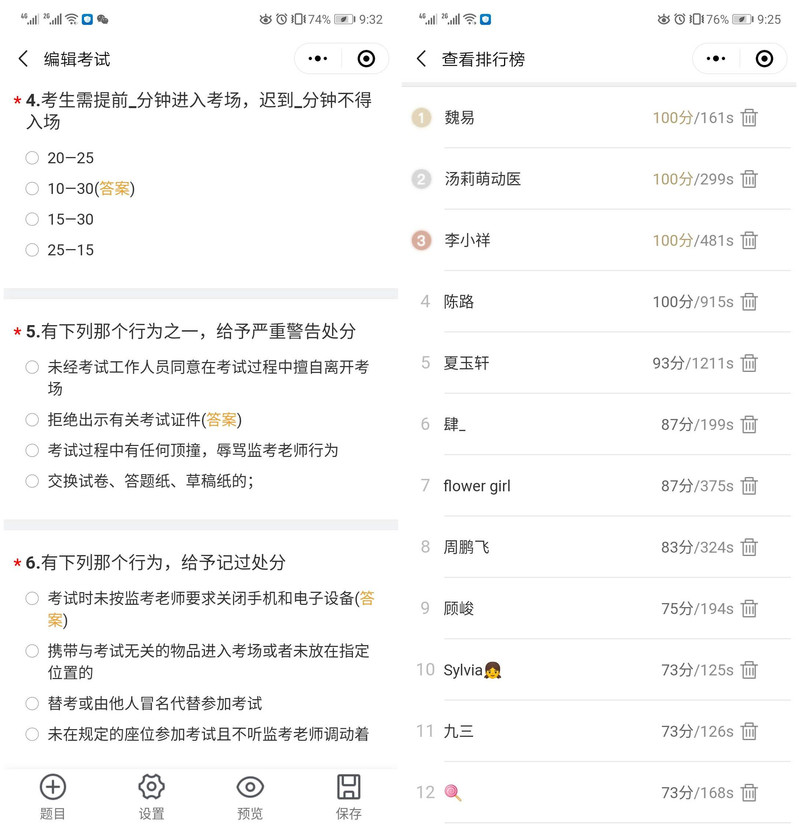Go back from 查看排行榜 screen
This screenshot has height=827, width=799.
422,59
